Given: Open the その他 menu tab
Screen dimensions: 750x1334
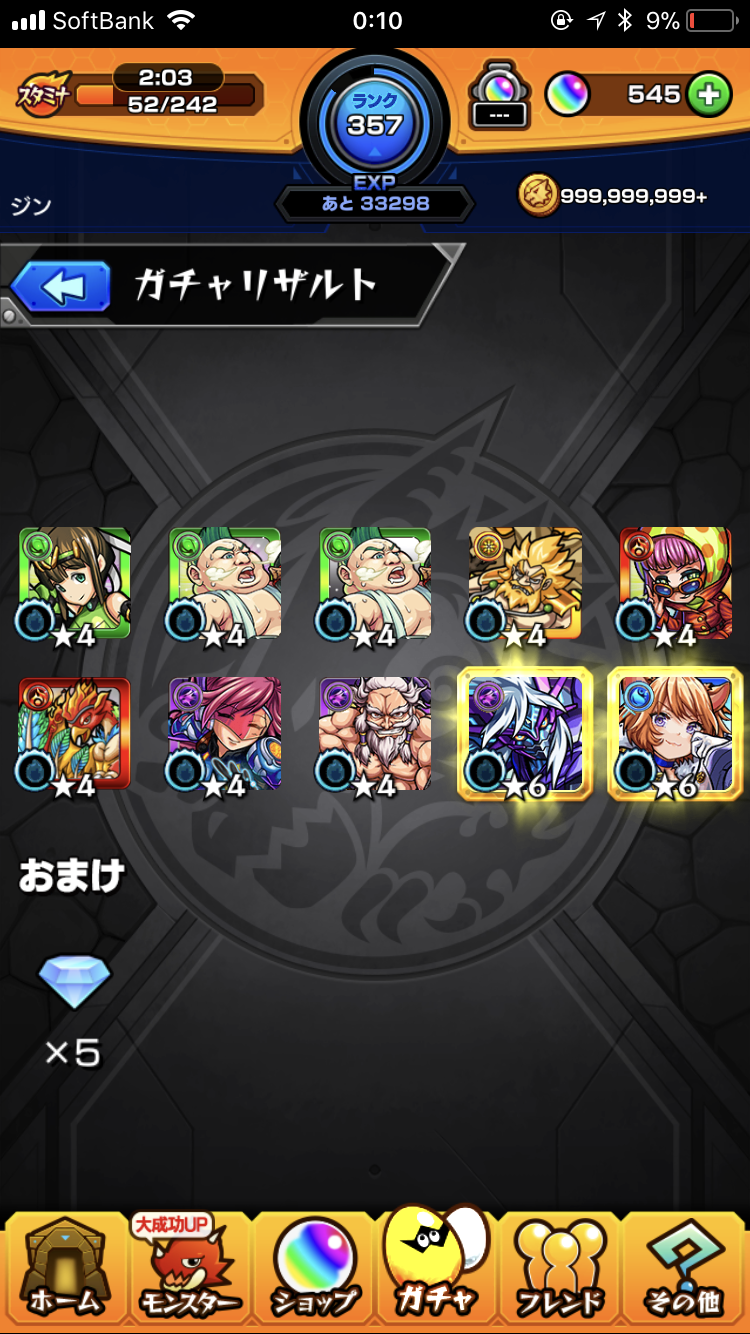Looking at the screenshot, I should click(x=684, y=1270).
